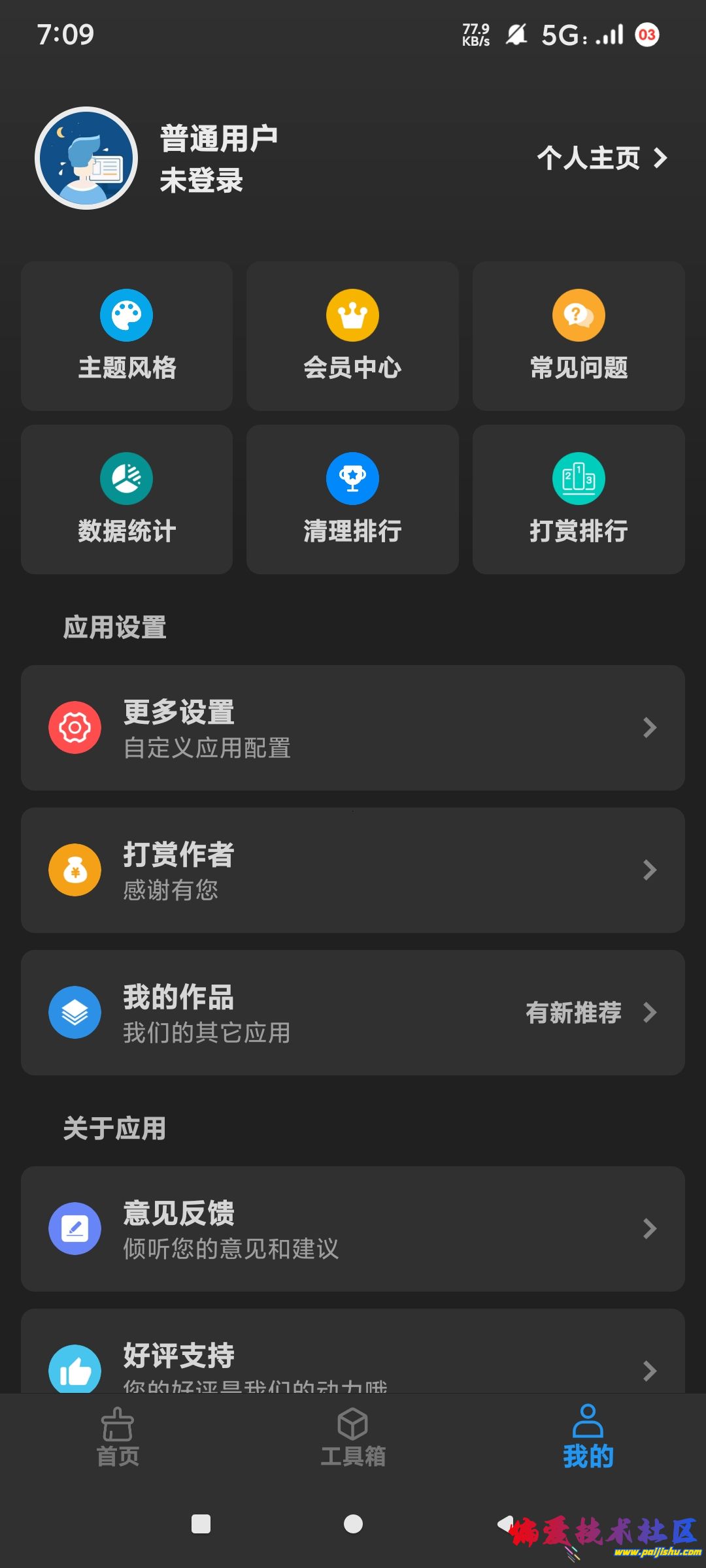This screenshot has width=706, height=1568.
Task: Open 数据统计 data statistics
Action: click(127, 499)
